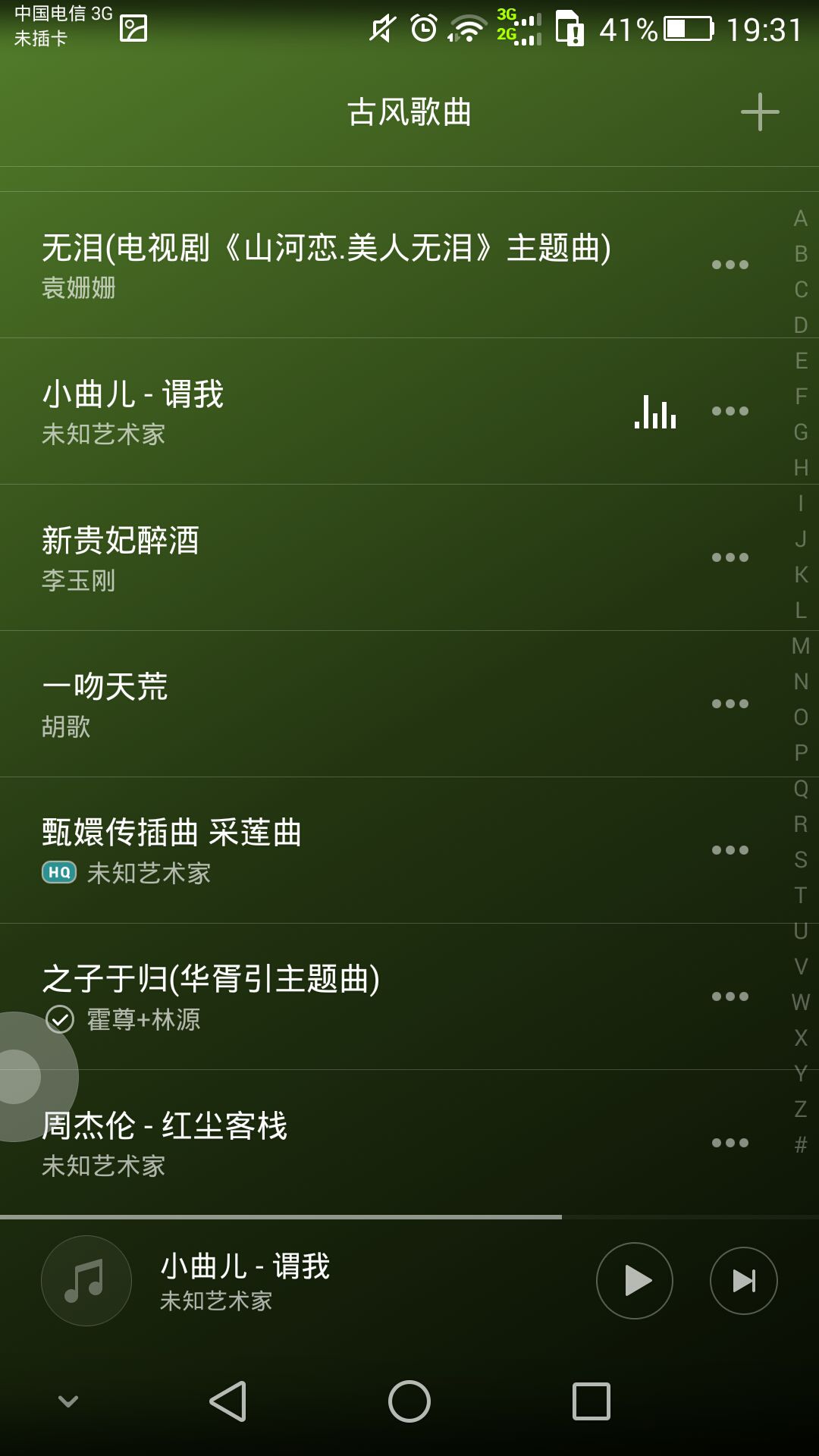Play 新贵妃醉酒 by 李玉刚
819x1456 pixels.
[x=356, y=557]
